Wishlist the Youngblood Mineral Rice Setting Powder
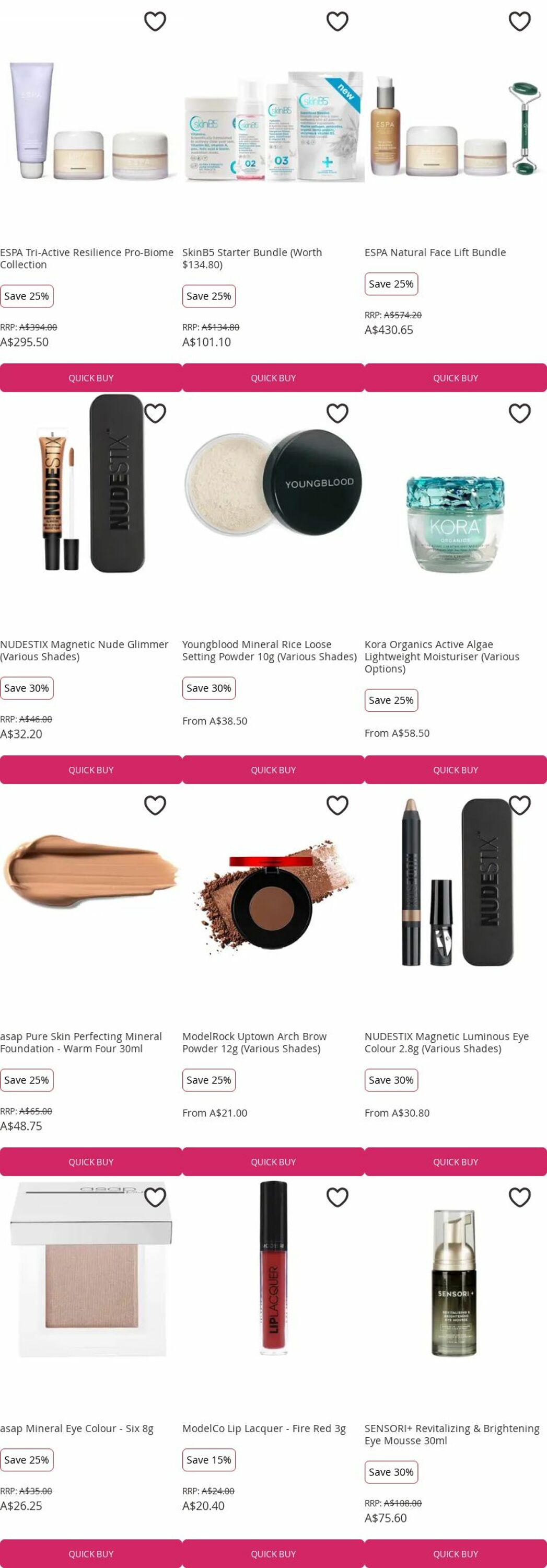 coord(337,413)
